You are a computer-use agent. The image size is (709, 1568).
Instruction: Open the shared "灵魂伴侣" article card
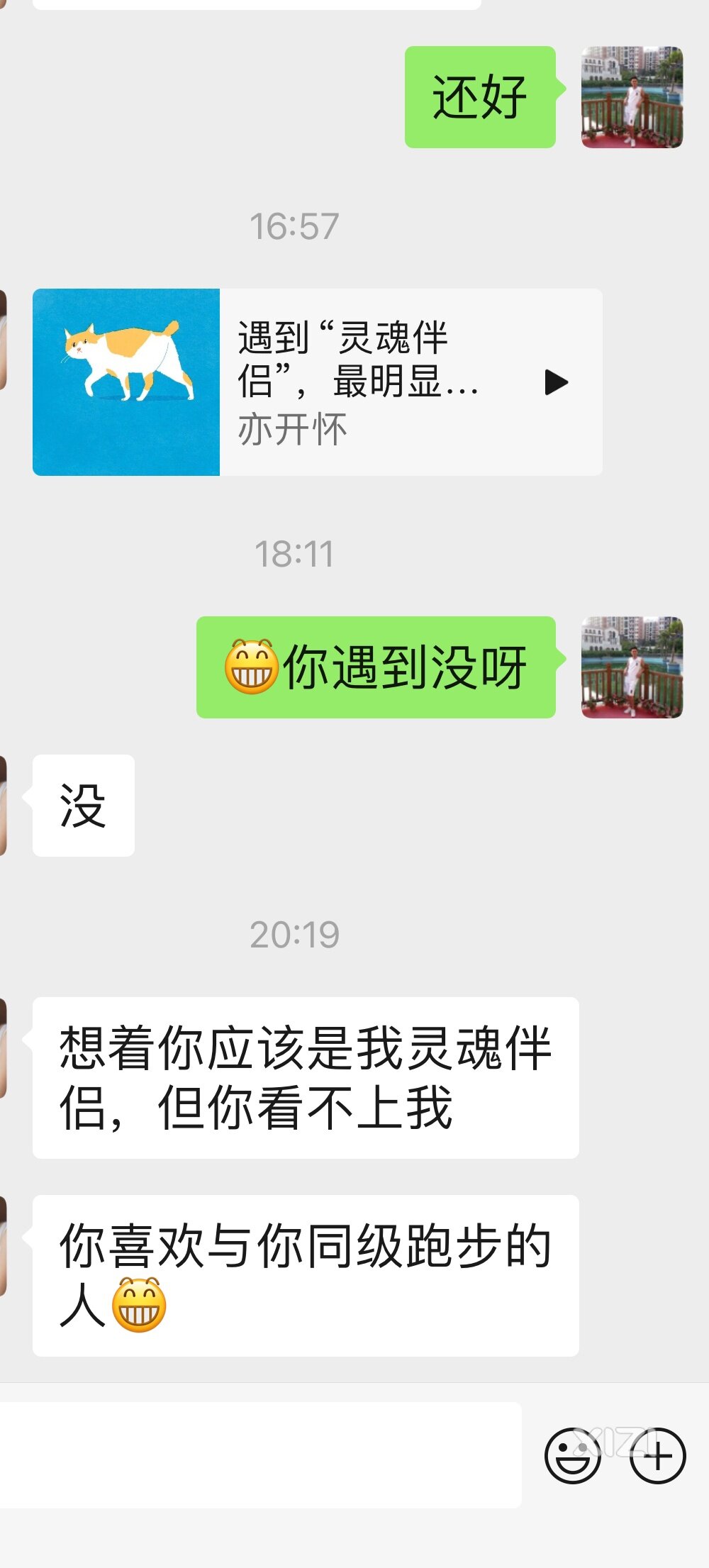[x=317, y=382]
